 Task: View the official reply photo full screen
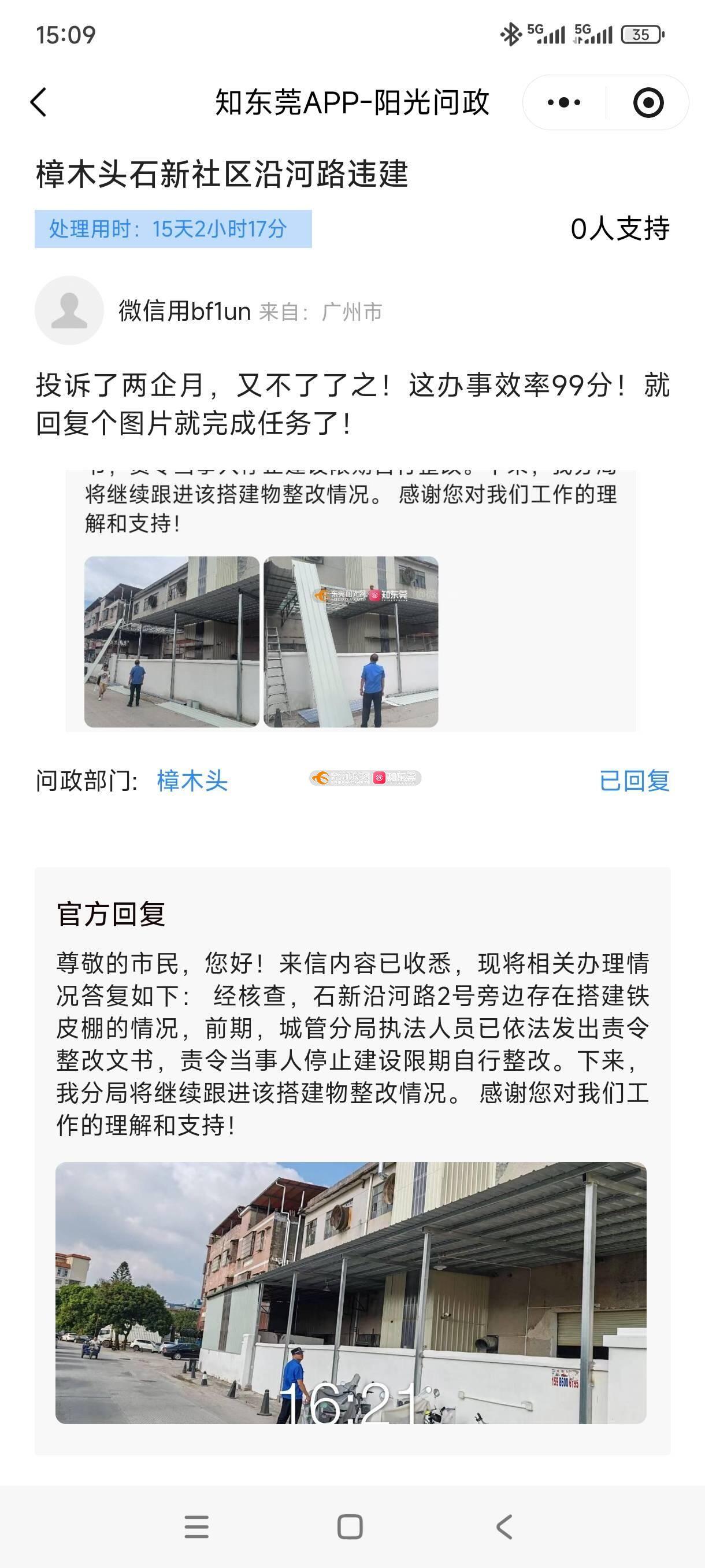click(351, 1293)
